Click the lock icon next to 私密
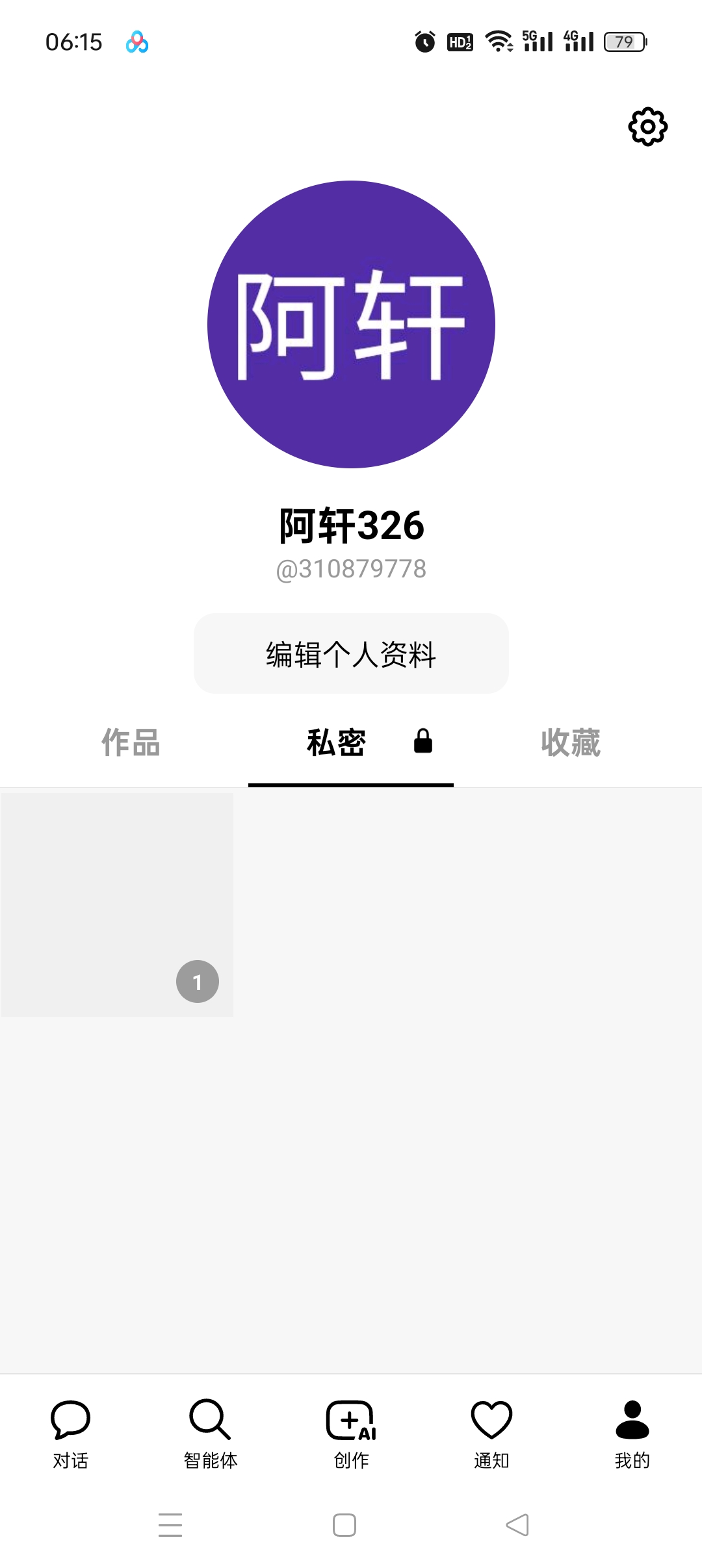The height and width of the screenshot is (1568, 702). pyautogui.click(x=423, y=742)
